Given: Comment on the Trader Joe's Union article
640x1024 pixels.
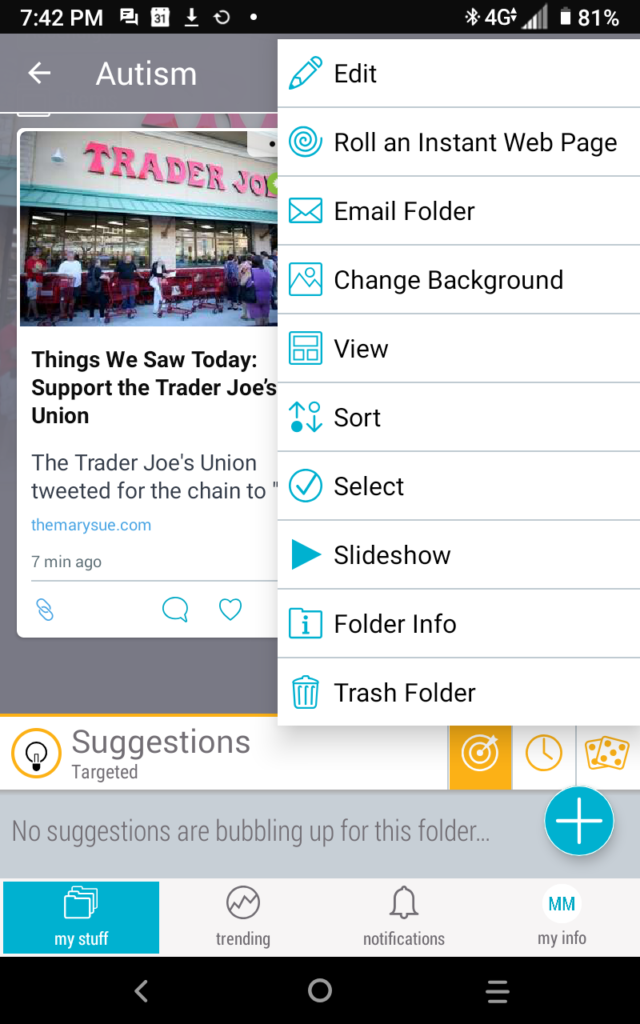Looking at the screenshot, I should (x=175, y=608).
